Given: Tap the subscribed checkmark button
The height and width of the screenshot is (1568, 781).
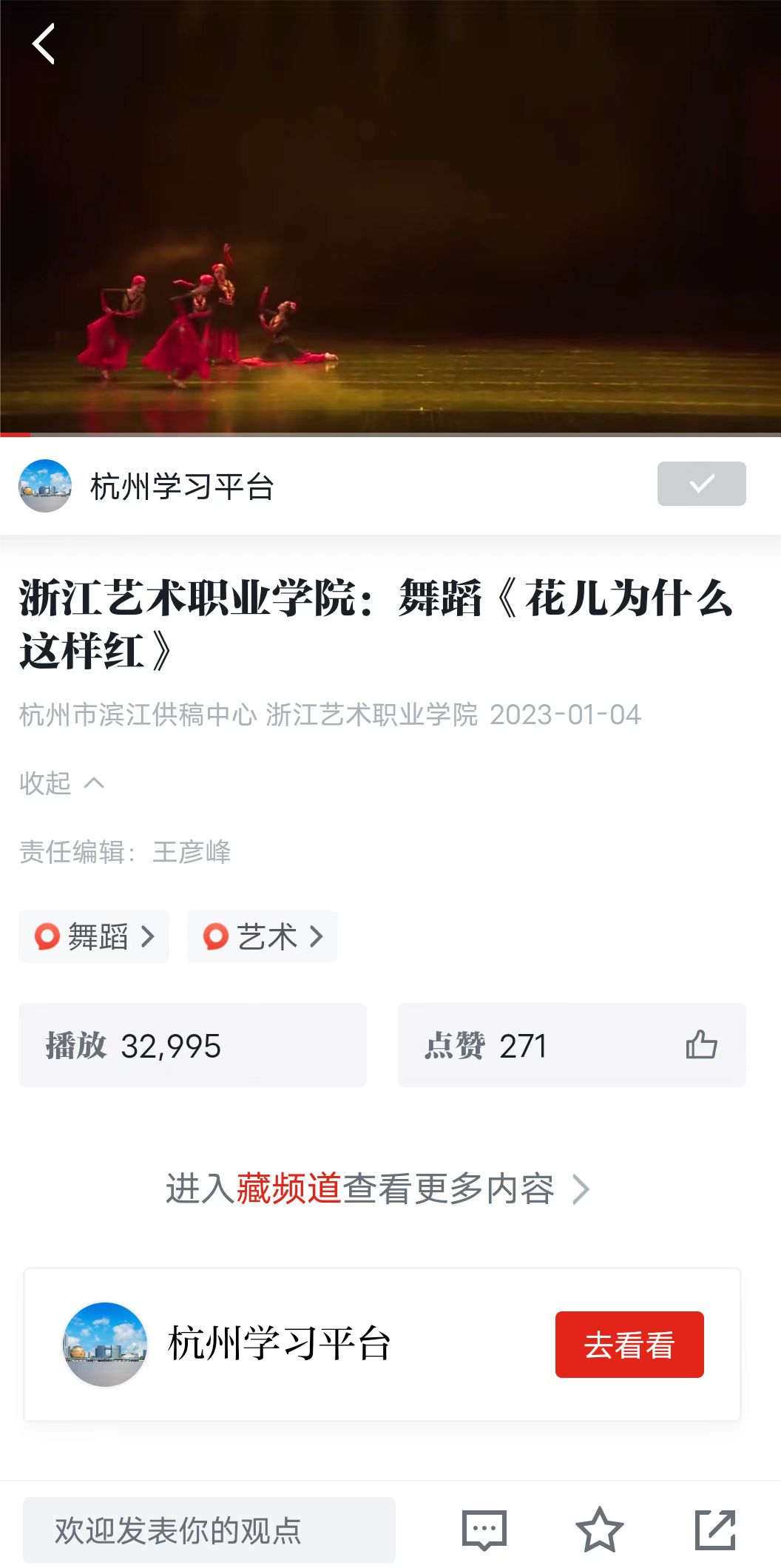Looking at the screenshot, I should click(701, 484).
